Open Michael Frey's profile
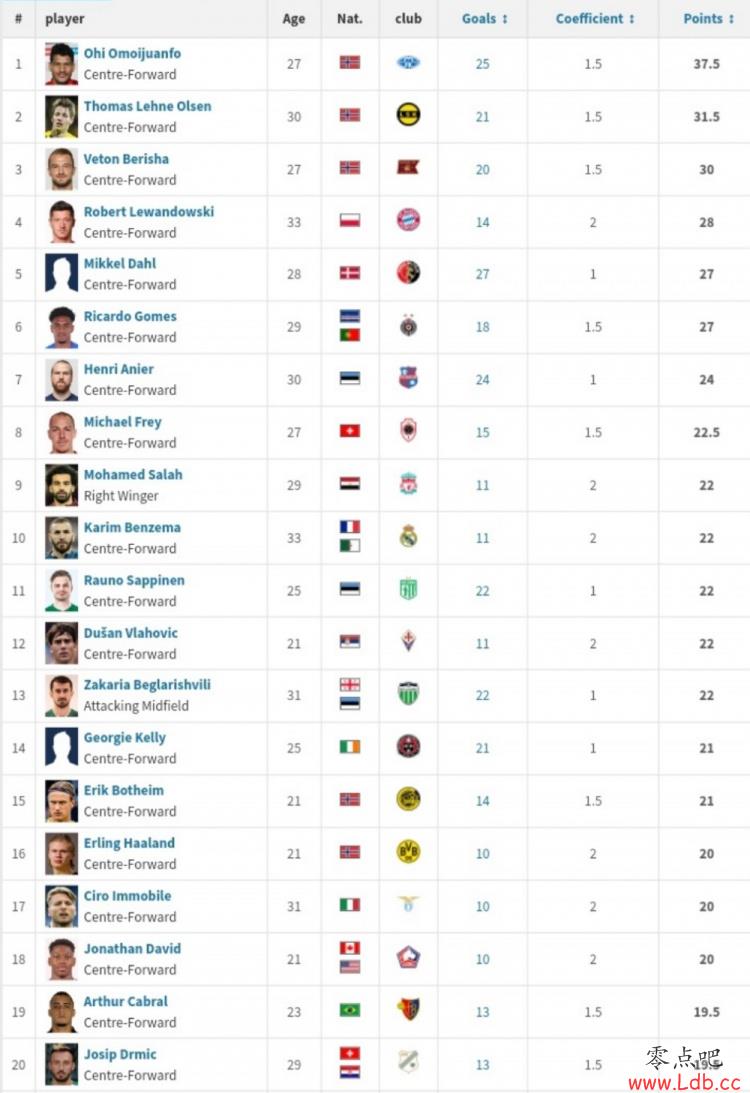 [x=122, y=422]
